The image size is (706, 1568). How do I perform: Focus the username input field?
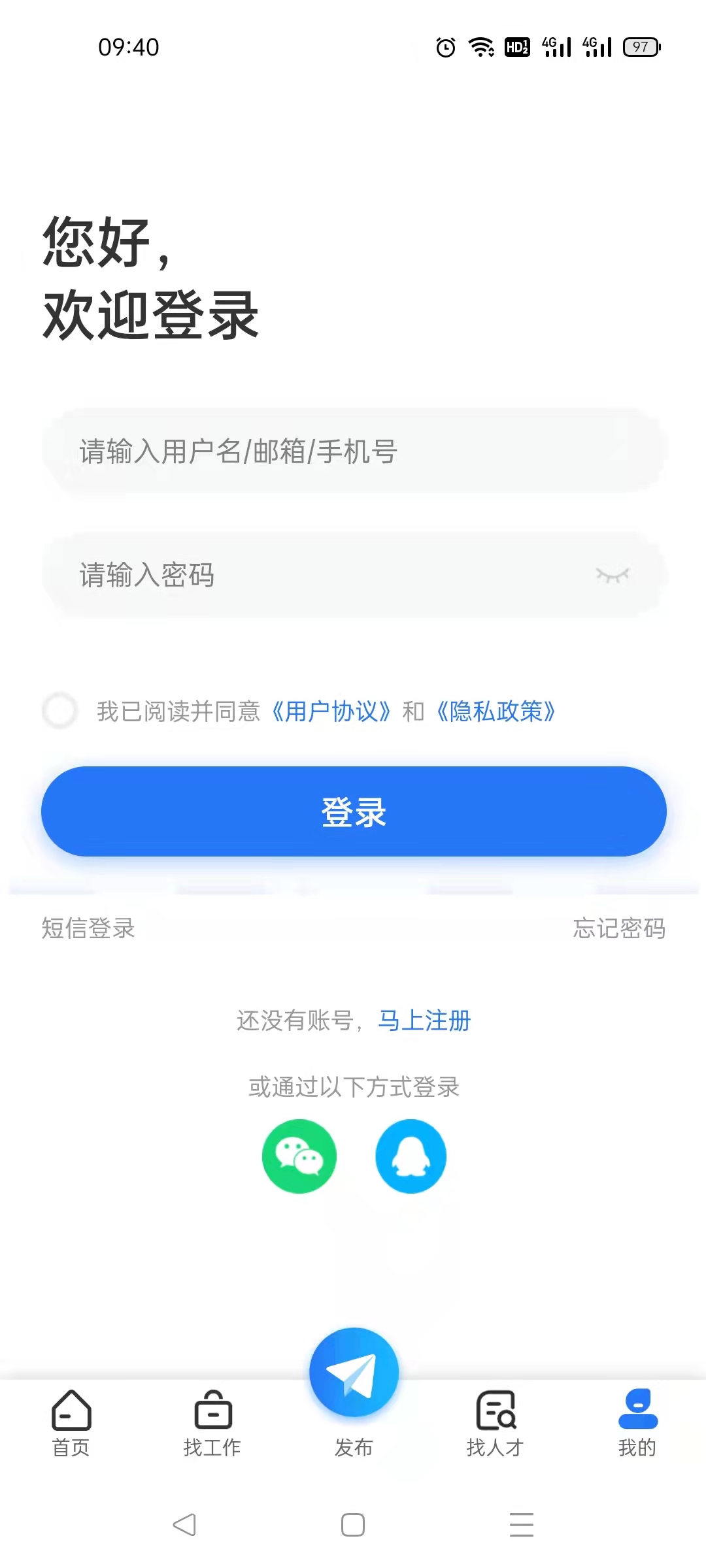coord(353,451)
